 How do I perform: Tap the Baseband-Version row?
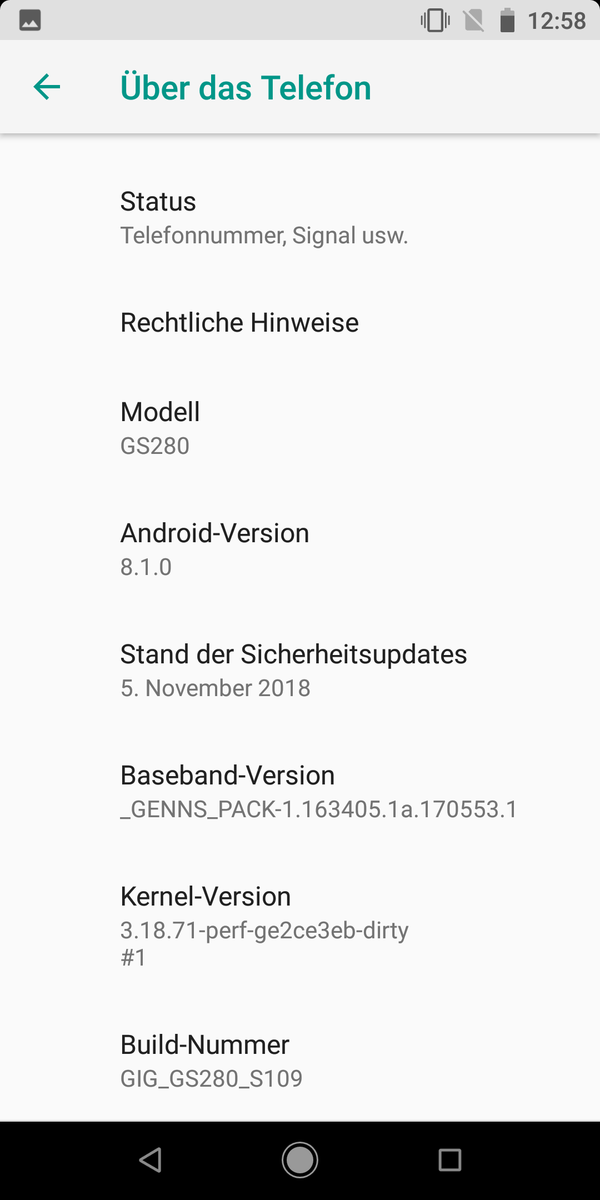point(300,791)
